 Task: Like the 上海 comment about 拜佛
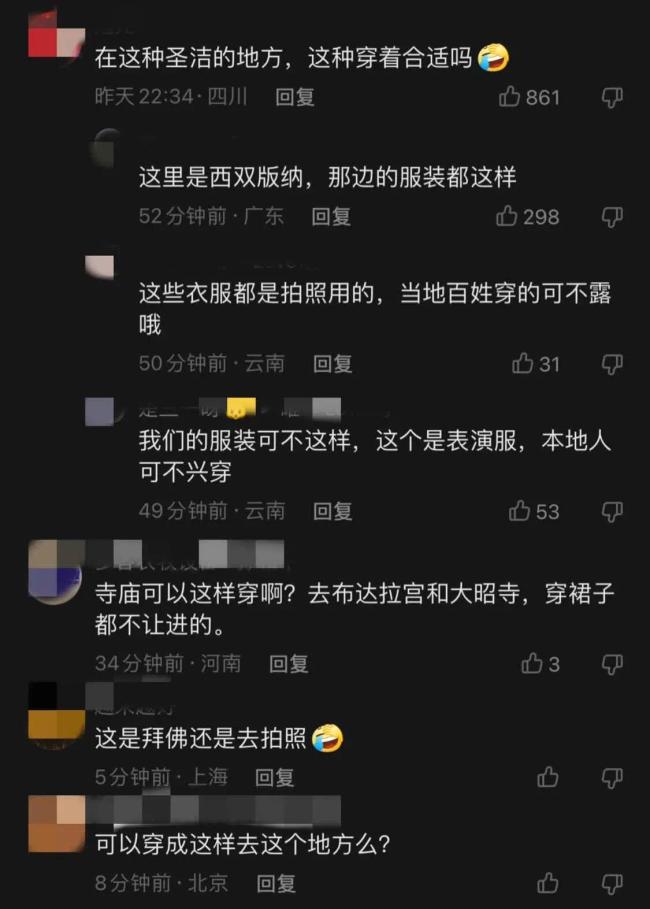pyautogui.click(x=547, y=777)
